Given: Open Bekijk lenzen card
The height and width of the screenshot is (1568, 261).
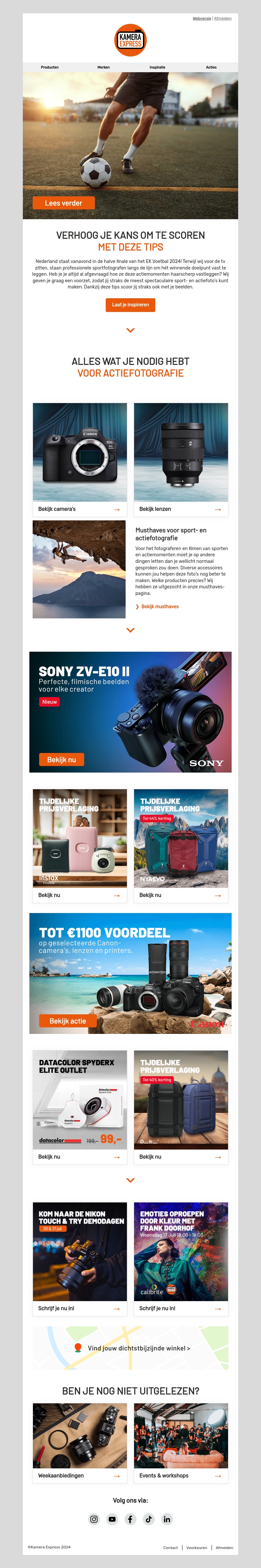Looking at the screenshot, I should (181, 509).
